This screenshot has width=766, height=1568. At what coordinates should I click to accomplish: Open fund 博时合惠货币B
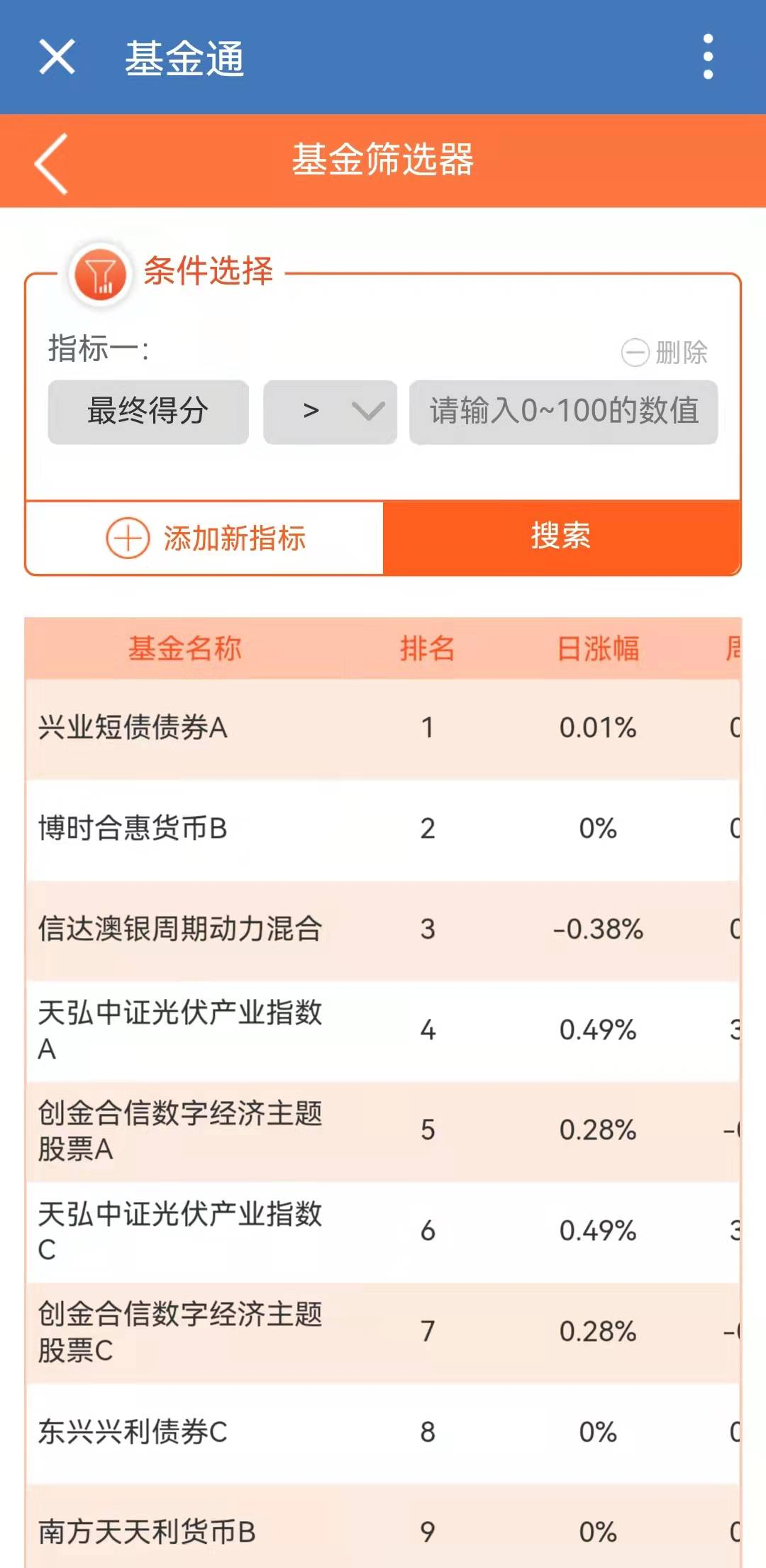coord(133,829)
